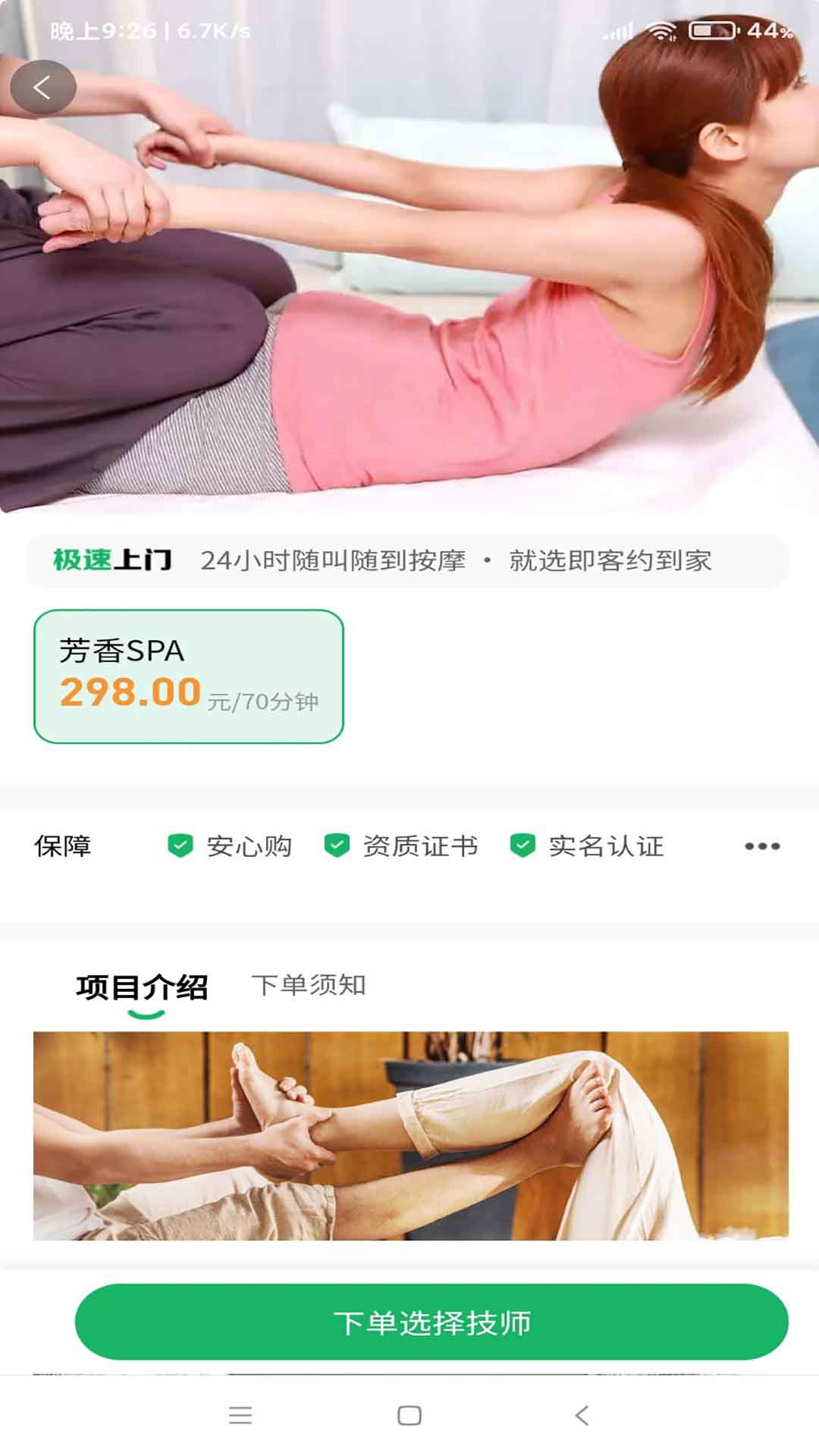
Task: Switch to the 下单须知 tab
Action: (309, 985)
